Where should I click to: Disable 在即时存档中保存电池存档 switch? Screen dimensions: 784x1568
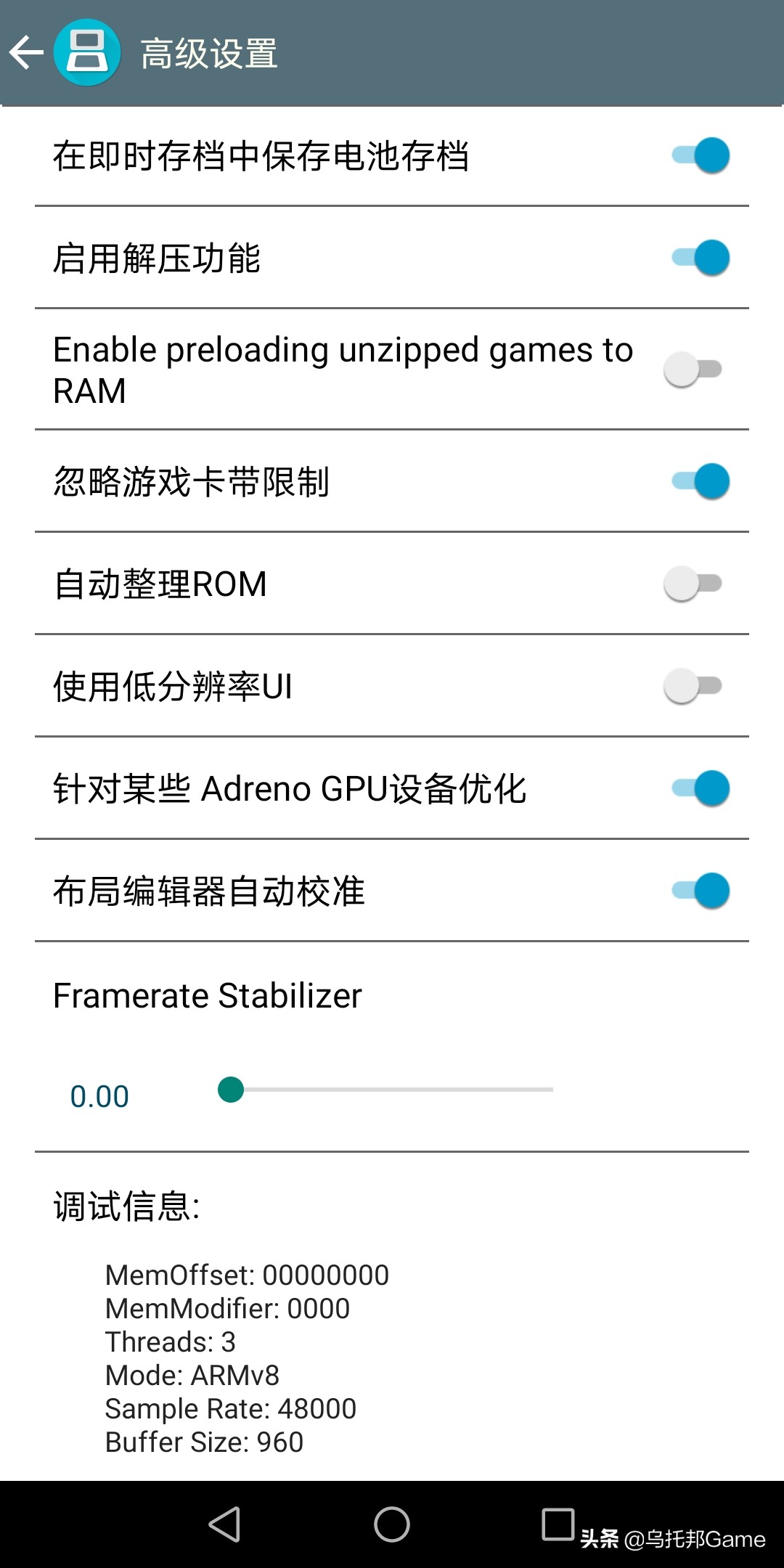coord(699,155)
